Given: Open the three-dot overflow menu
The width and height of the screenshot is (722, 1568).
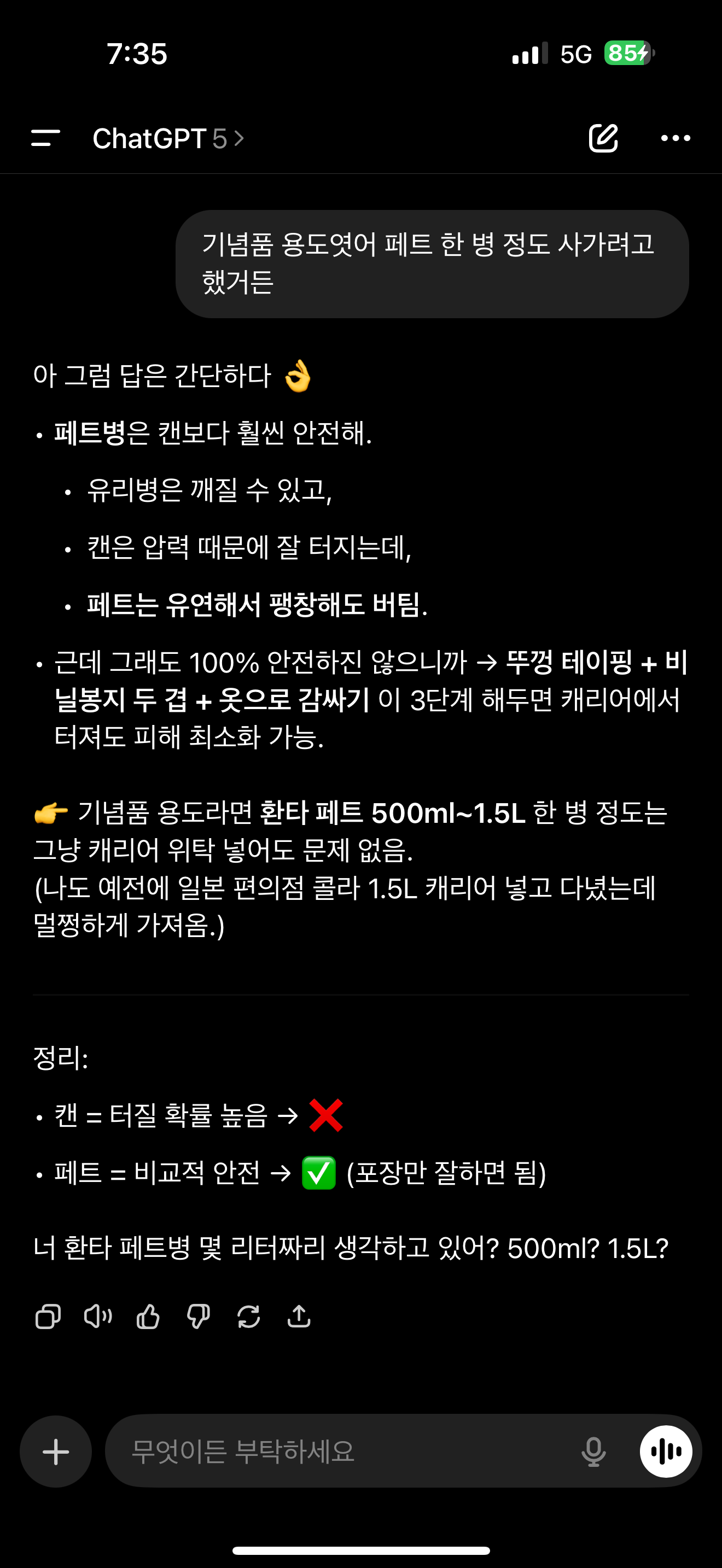Looking at the screenshot, I should pyautogui.click(x=676, y=138).
